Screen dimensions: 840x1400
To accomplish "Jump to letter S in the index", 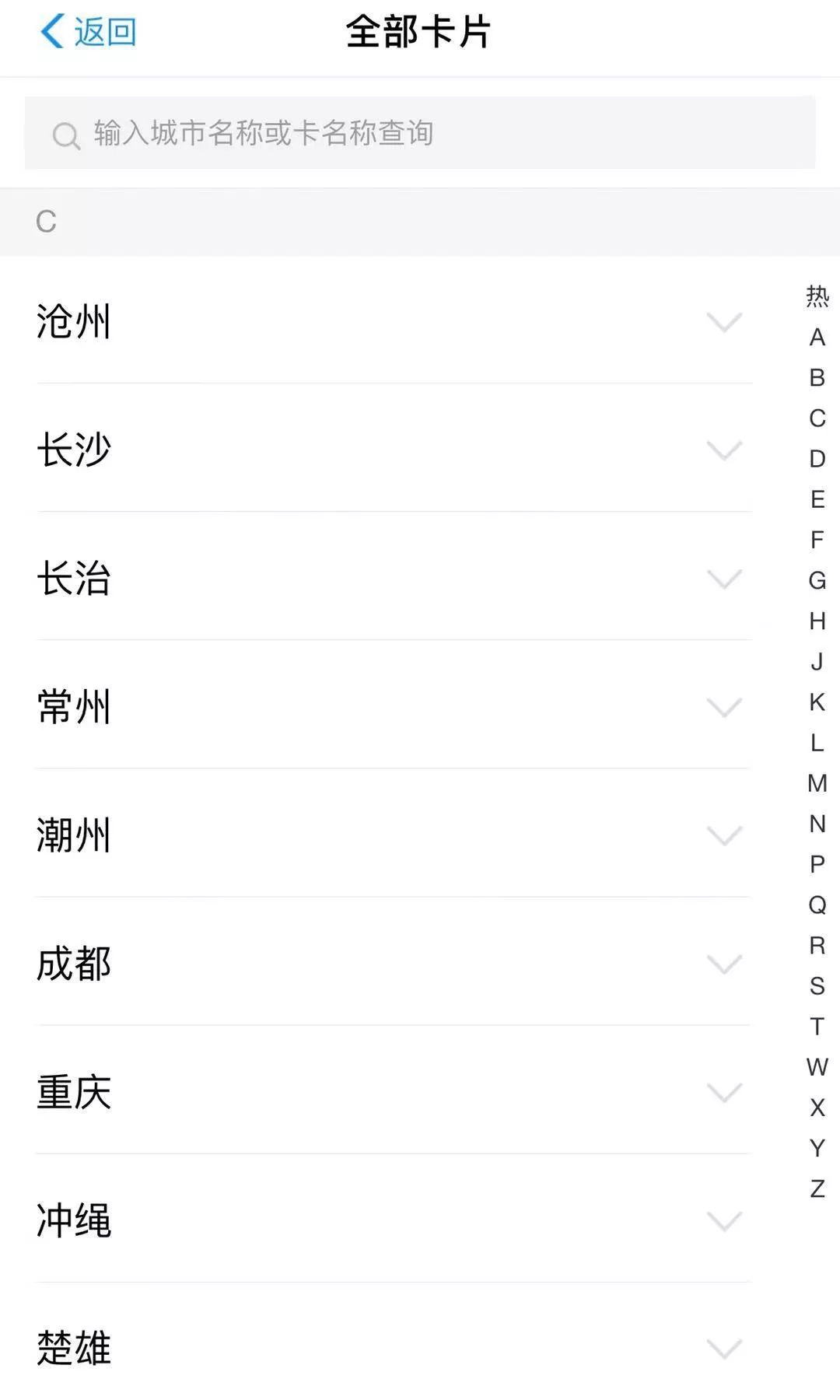I will coord(817,985).
